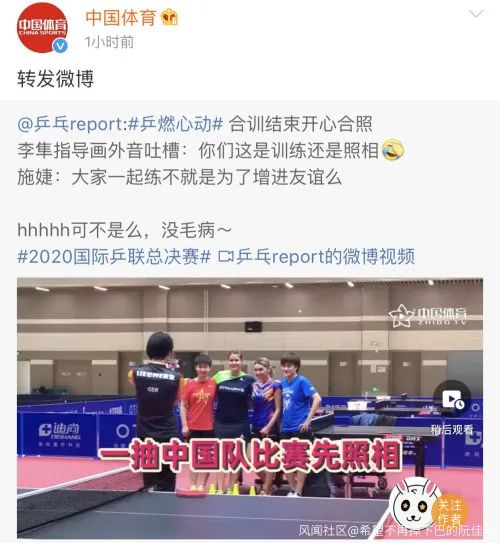Open the 中国体育 profile avatar
This screenshot has width=500, height=543.
(x=42, y=28)
